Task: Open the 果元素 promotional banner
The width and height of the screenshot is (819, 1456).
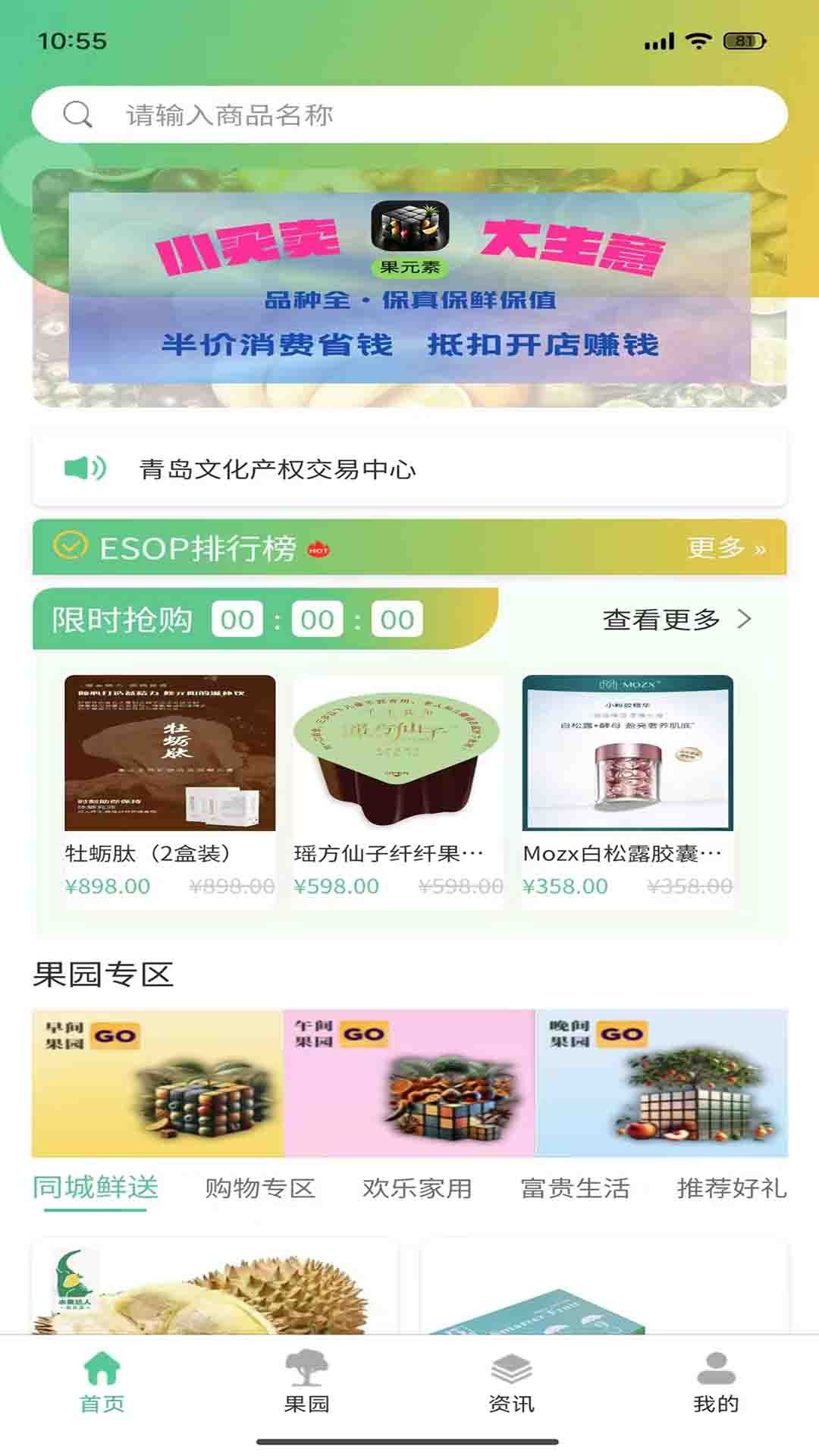Action: (409, 288)
